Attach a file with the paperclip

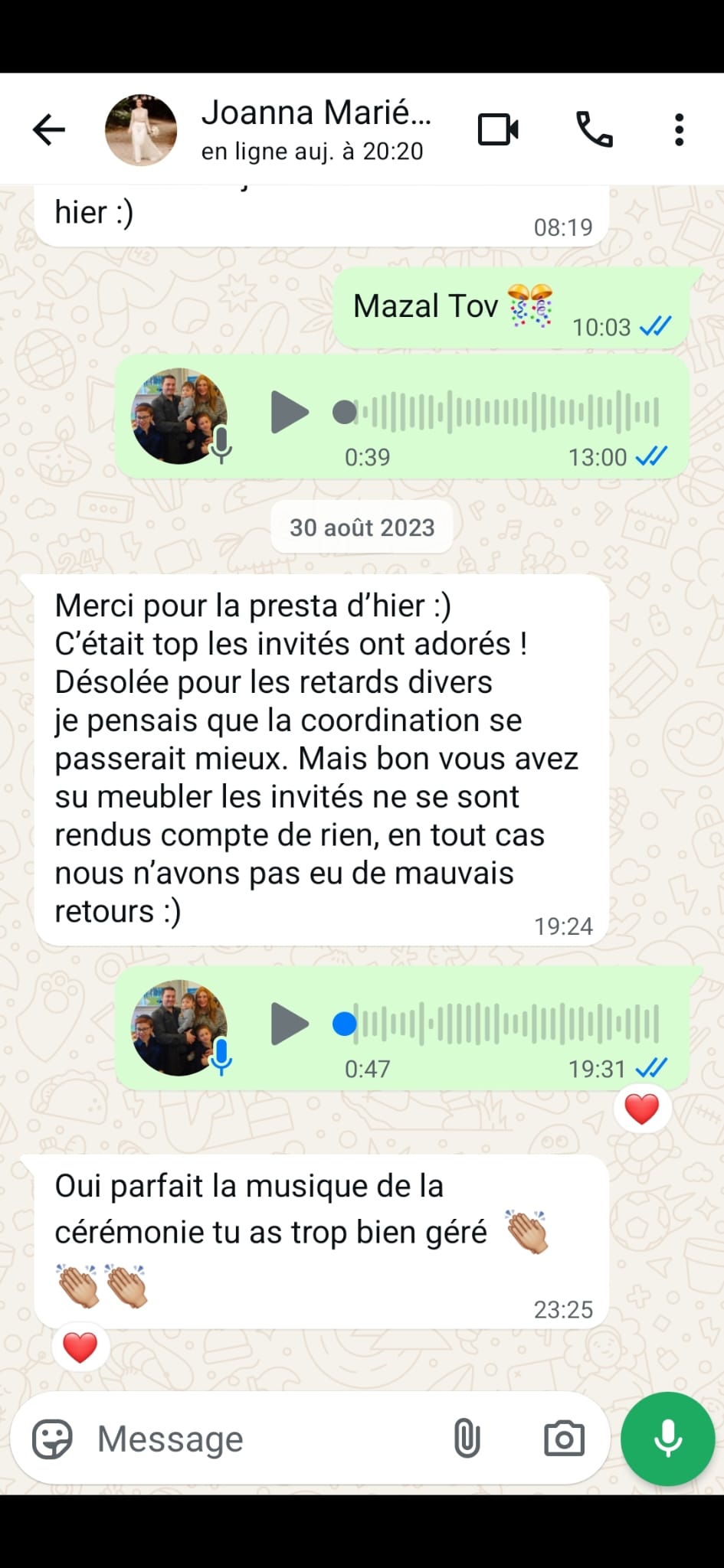click(x=467, y=1439)
